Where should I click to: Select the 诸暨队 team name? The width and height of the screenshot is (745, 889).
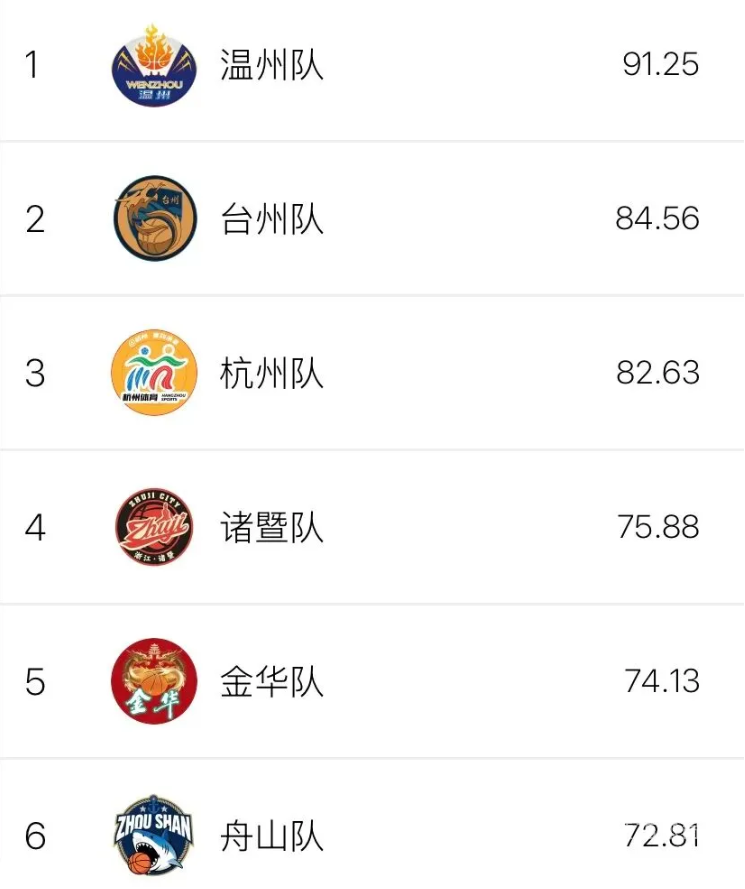coord(270,527)
